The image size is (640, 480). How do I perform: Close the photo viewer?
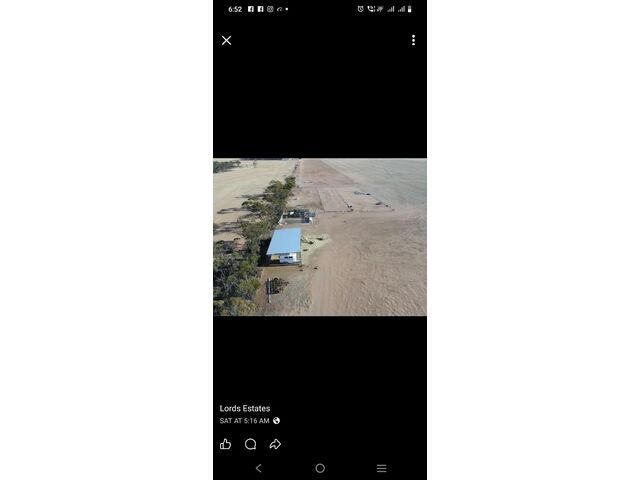coord(226,40)
